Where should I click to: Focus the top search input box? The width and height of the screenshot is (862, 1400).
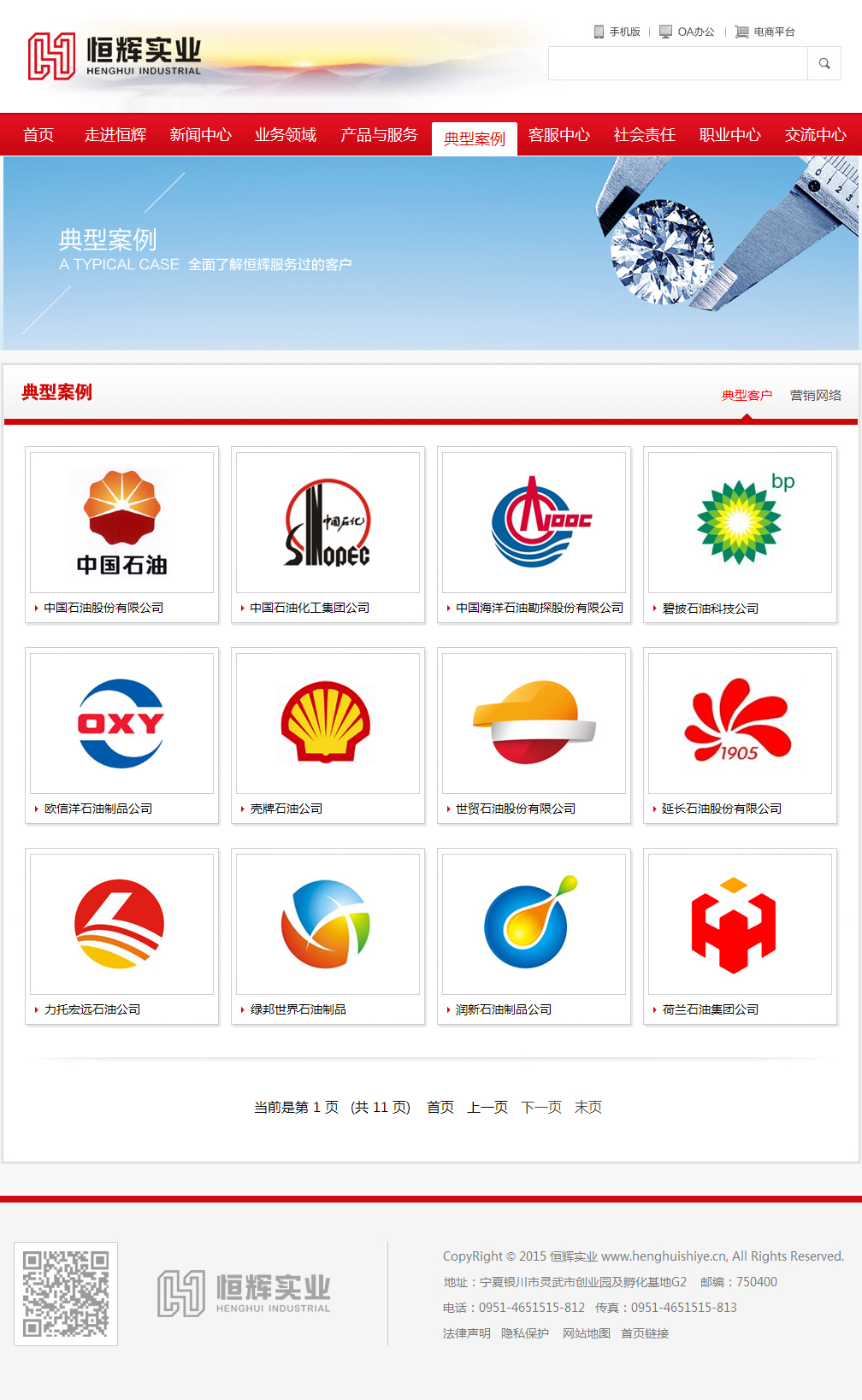677,63
